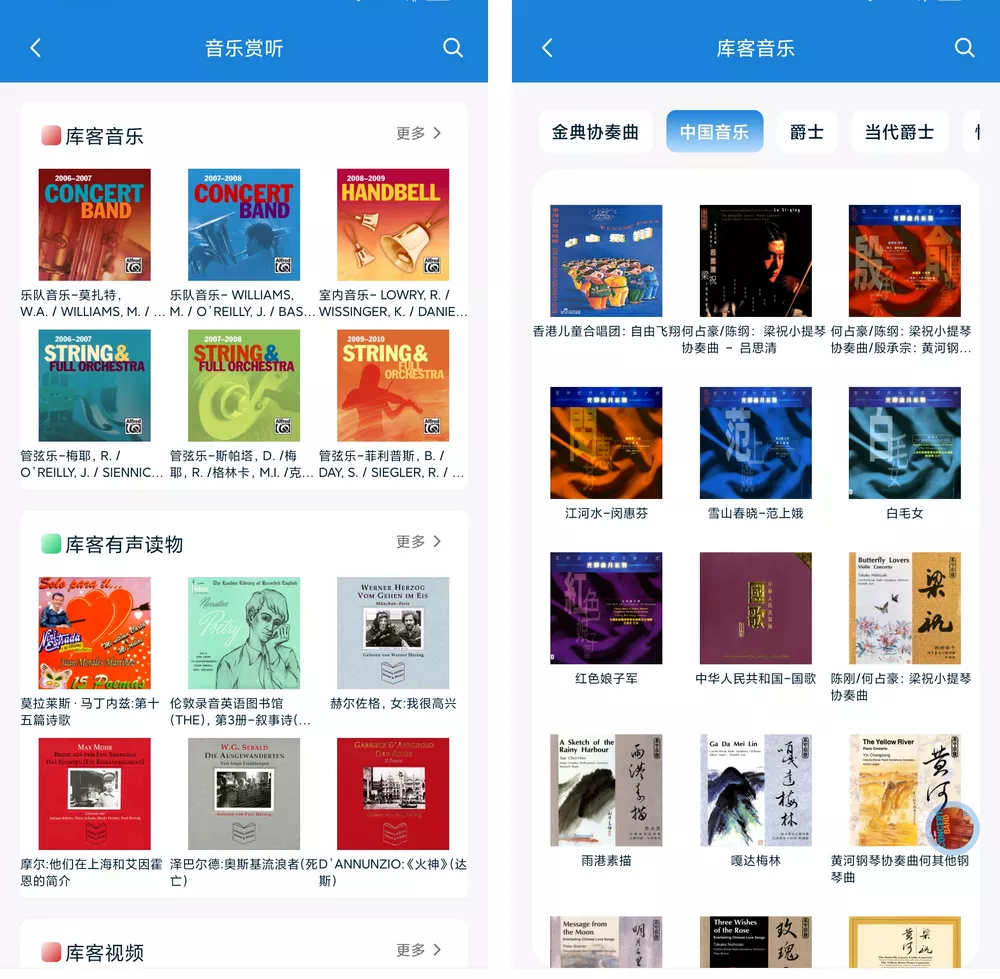Open the 2008-2009 Handbell 室内音乐 album
This screenshot has width=1000, height=979.
click(393, 224)
